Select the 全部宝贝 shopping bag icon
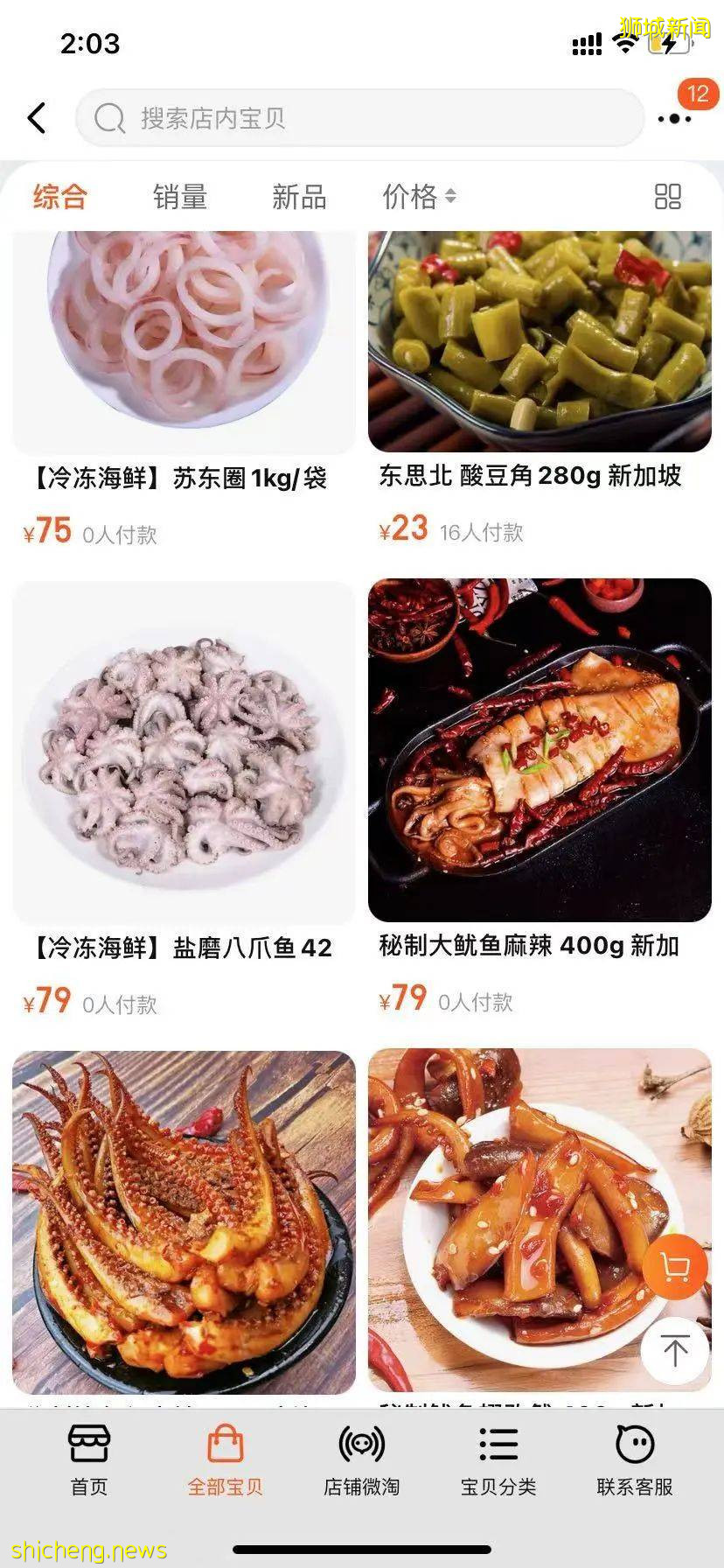The width and height of the screenshot is (724, 1568). (x=223, y=1444)
